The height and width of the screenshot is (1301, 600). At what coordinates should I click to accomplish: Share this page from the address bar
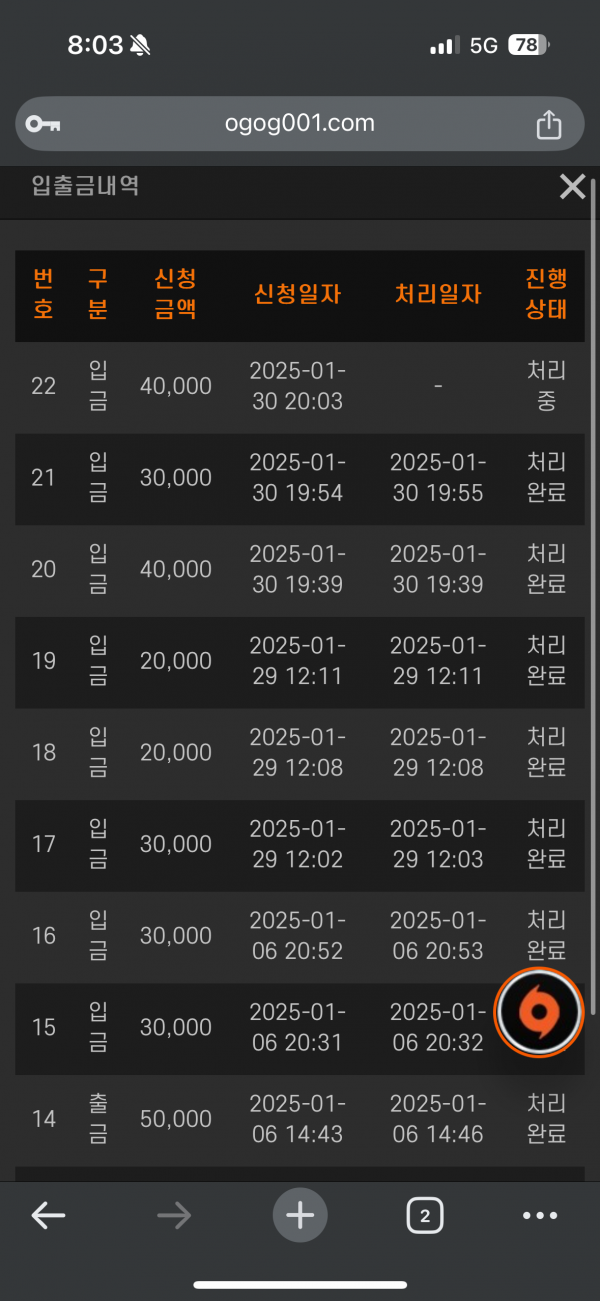(548, 124)
